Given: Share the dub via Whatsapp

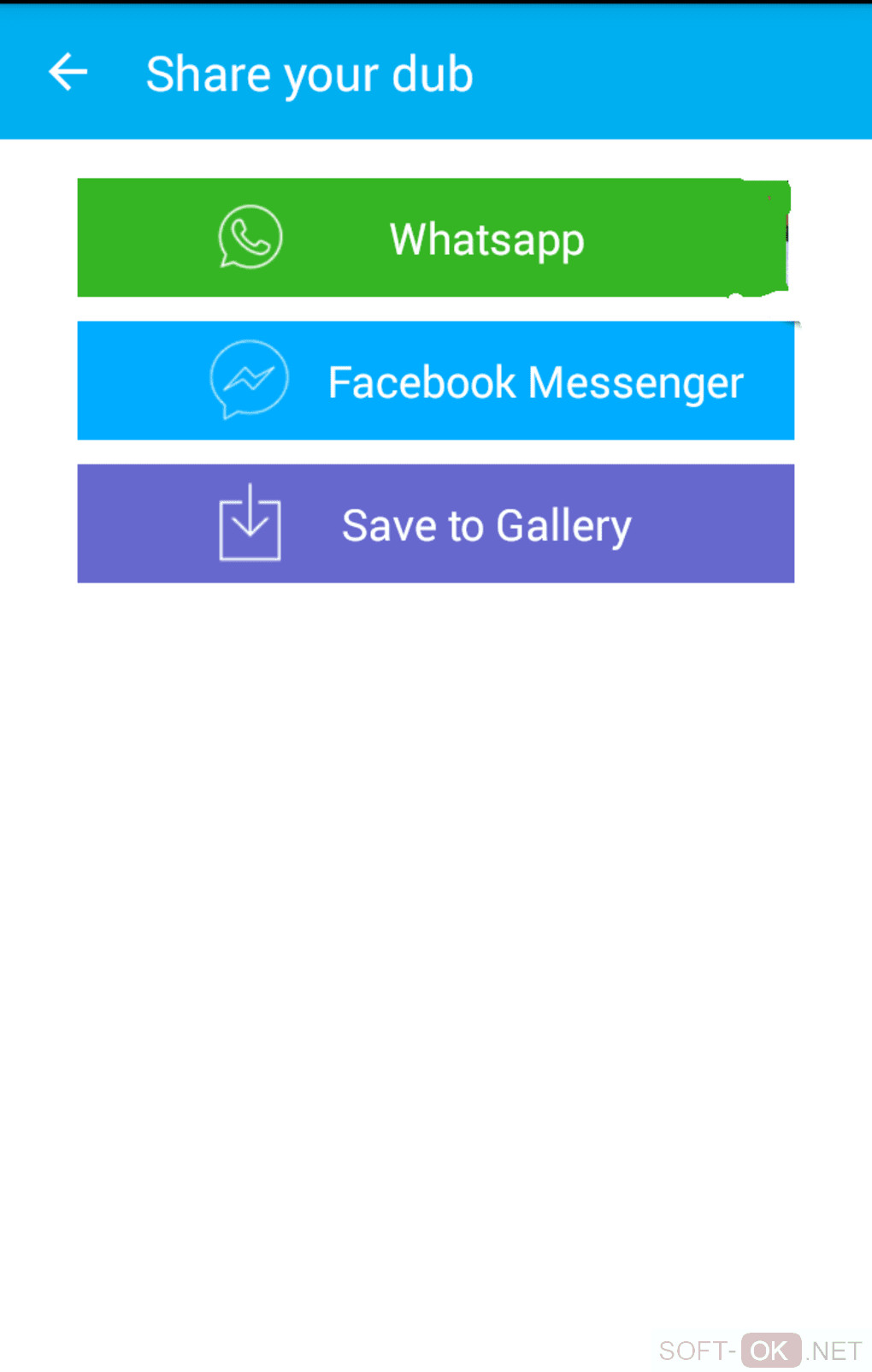Looking at the screenshot, I should 434,238.
